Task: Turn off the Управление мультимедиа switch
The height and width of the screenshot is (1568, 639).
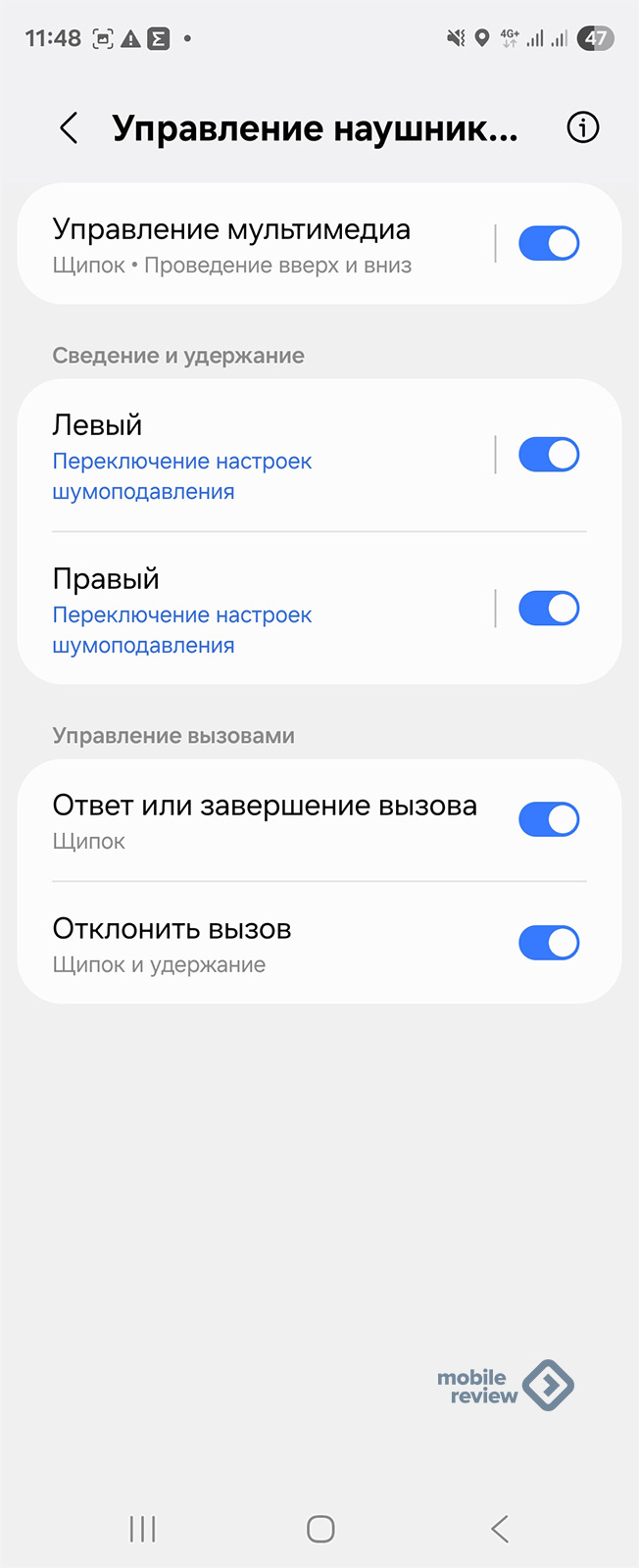Action: [x=549, y=244]
